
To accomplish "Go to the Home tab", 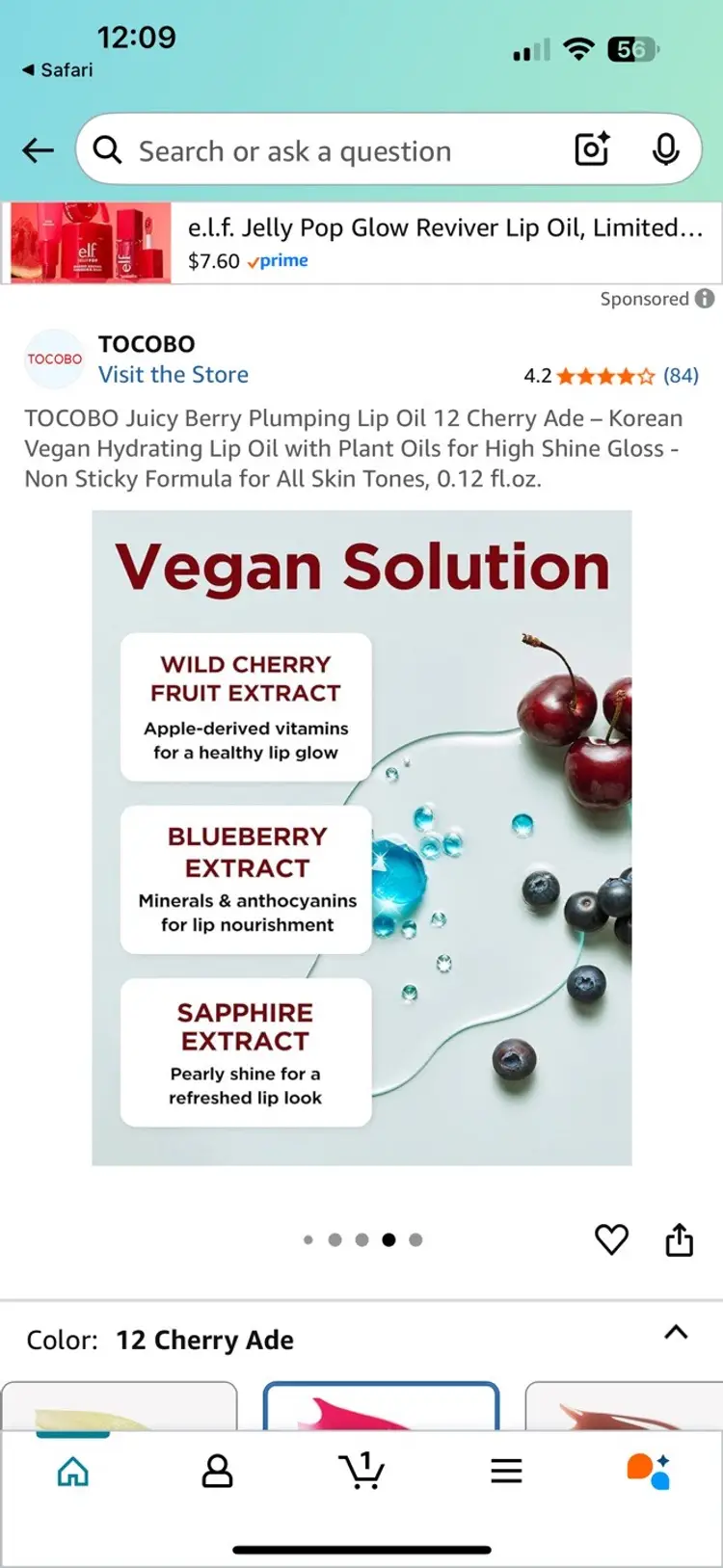I will click(x=73, y=1472).
